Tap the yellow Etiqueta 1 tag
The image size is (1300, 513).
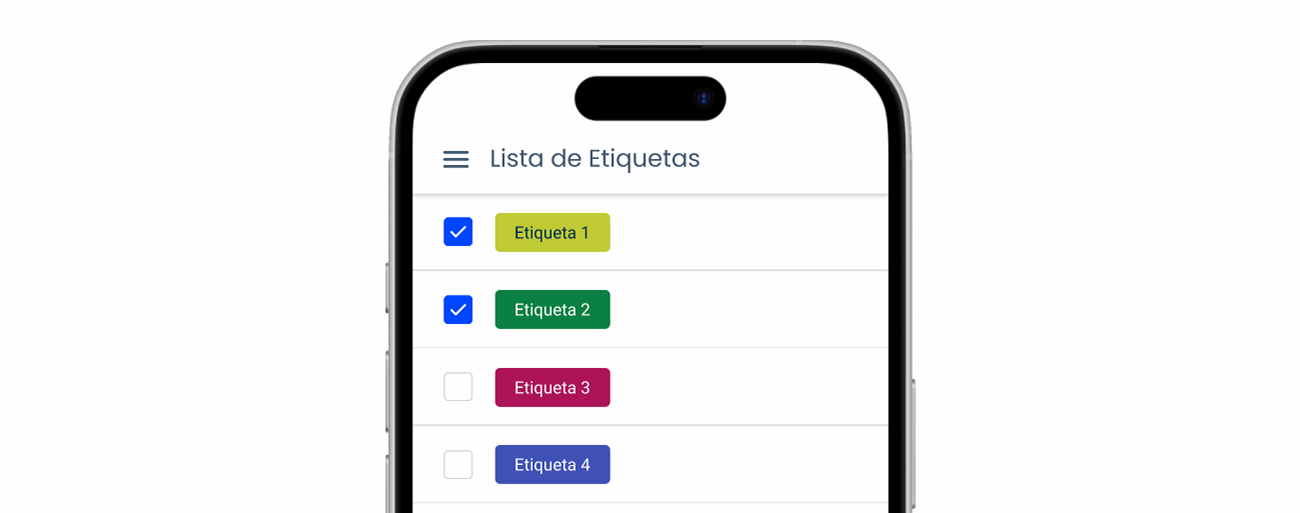tap(552, 232)
